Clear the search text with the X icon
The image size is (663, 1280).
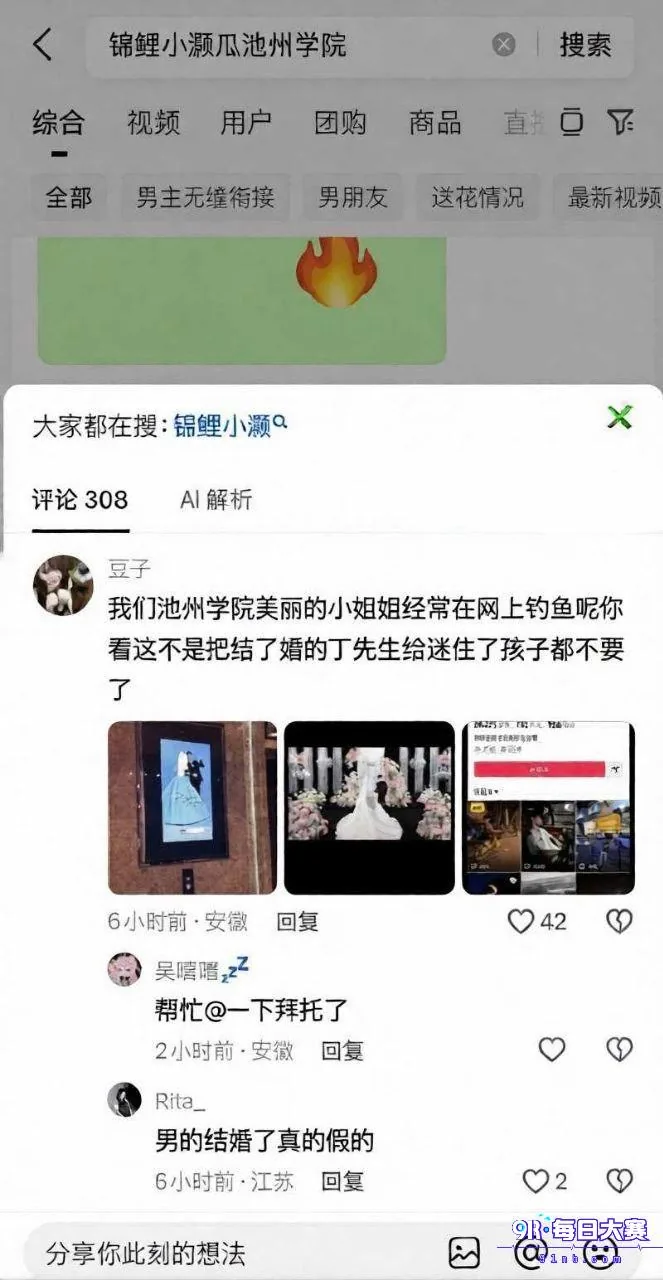pos(504,45)
